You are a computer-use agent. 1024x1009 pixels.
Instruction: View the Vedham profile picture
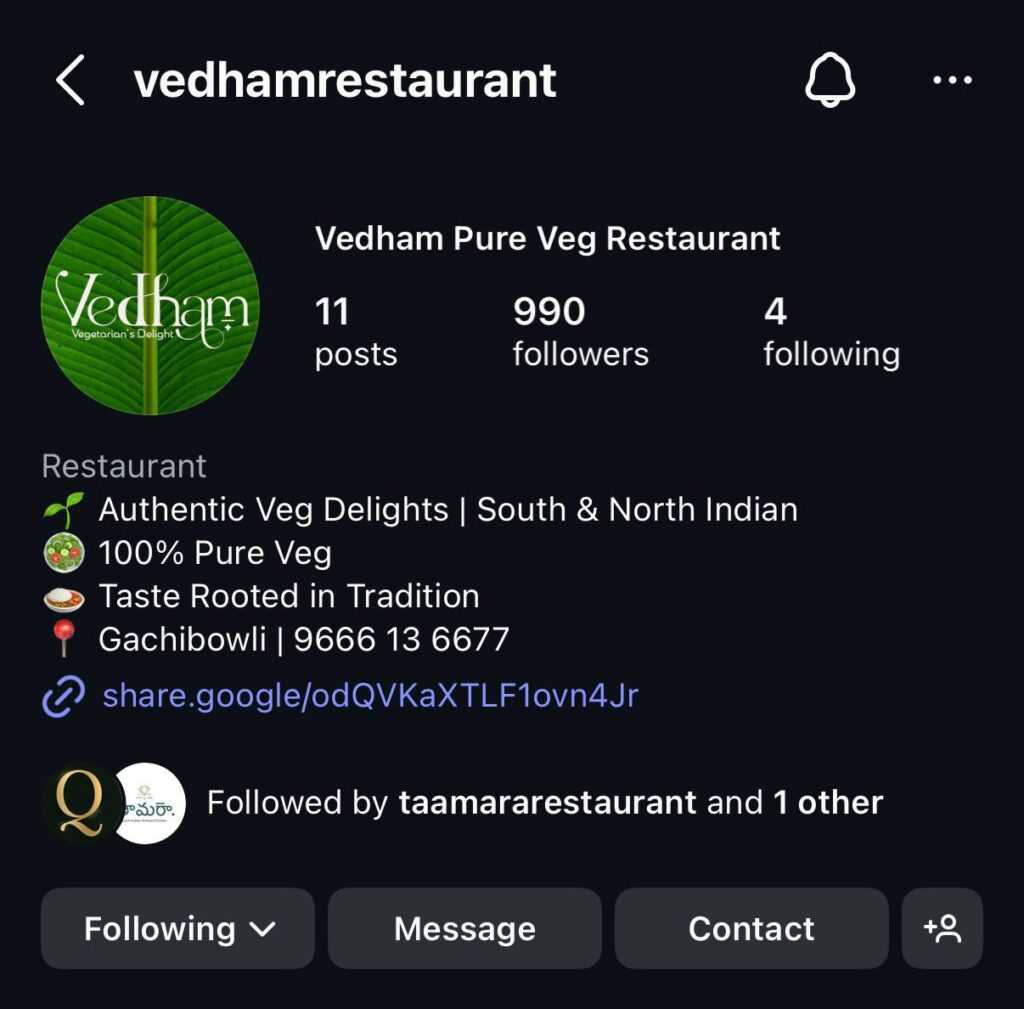pos(150,305)
